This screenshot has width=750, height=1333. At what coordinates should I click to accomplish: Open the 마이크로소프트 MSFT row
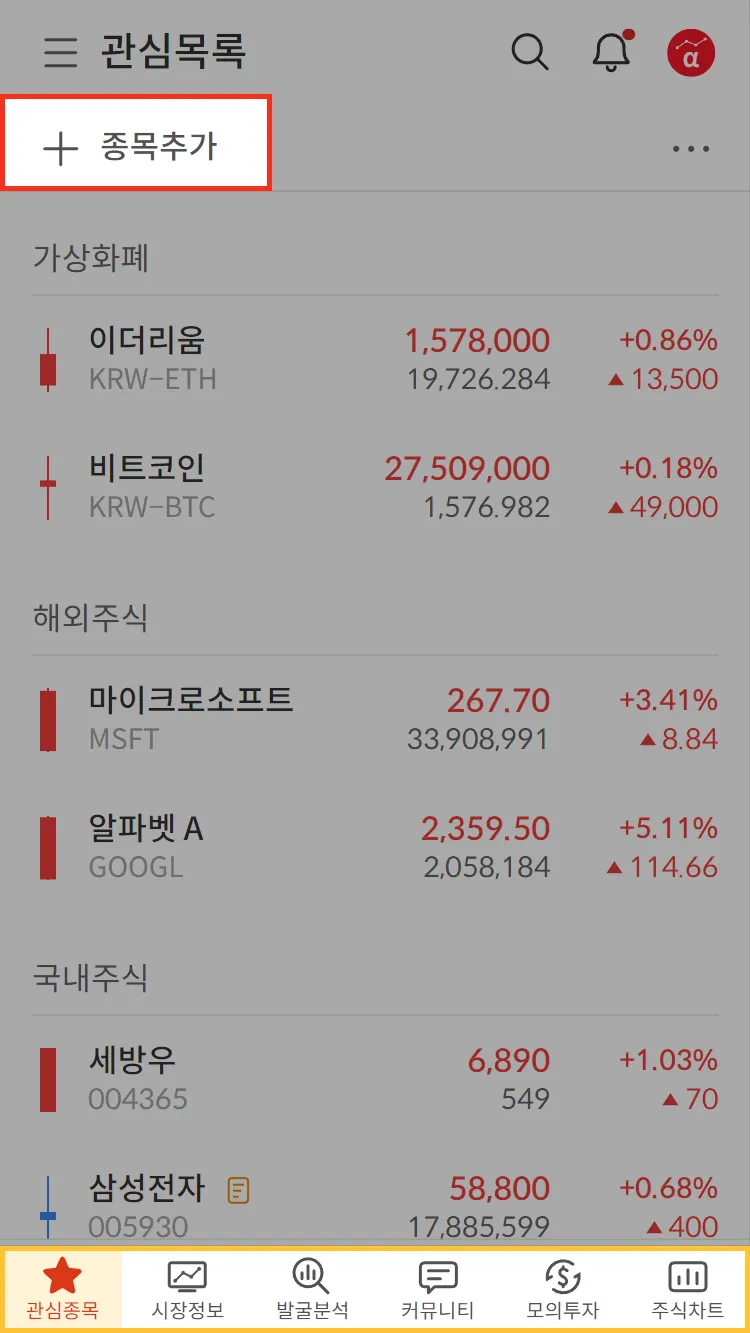[x=375, y=719]
